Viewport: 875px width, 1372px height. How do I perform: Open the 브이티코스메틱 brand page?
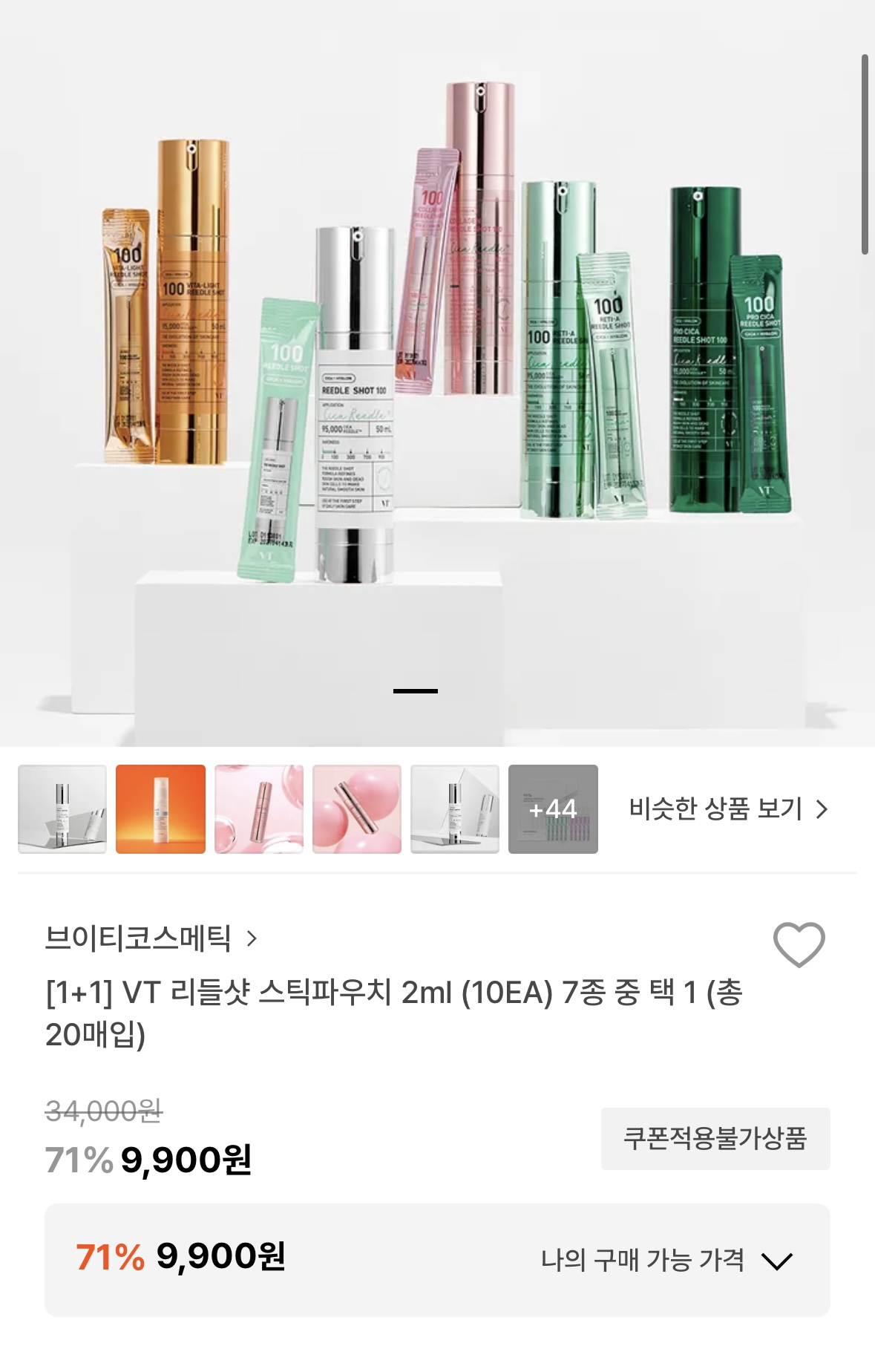pos(151,938)
